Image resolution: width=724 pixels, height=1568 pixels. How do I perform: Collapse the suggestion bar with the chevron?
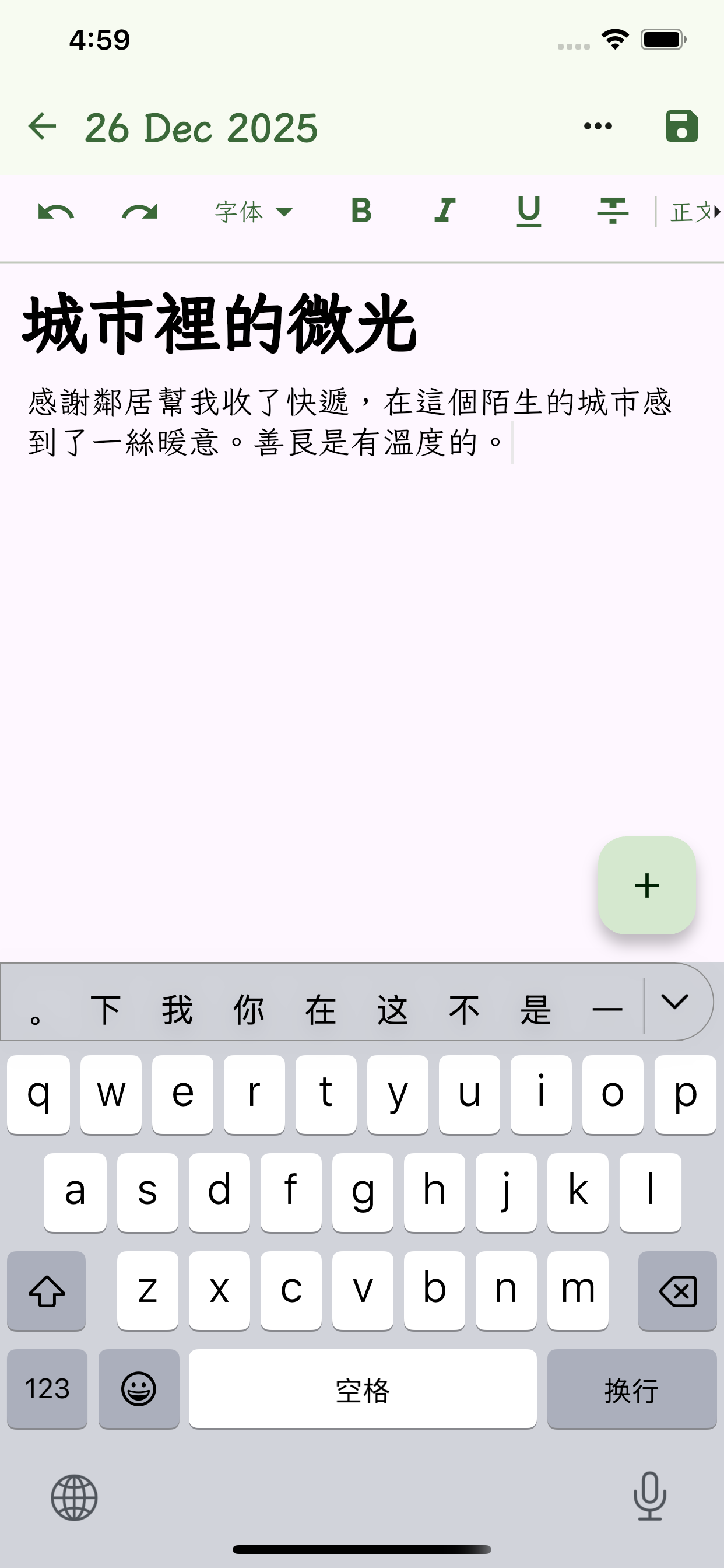(676, 1002)
